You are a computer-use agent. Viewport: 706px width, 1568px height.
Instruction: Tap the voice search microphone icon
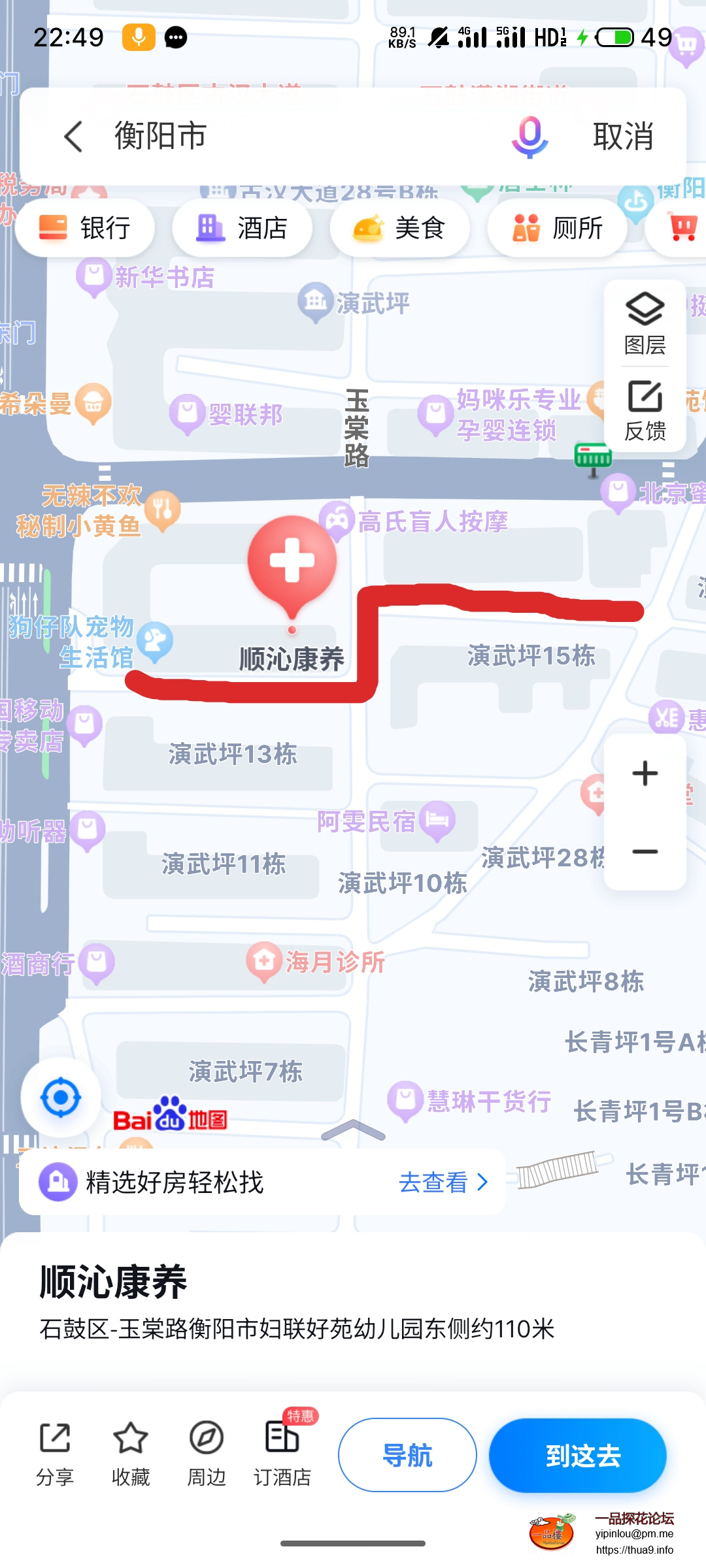coord(530,137)
